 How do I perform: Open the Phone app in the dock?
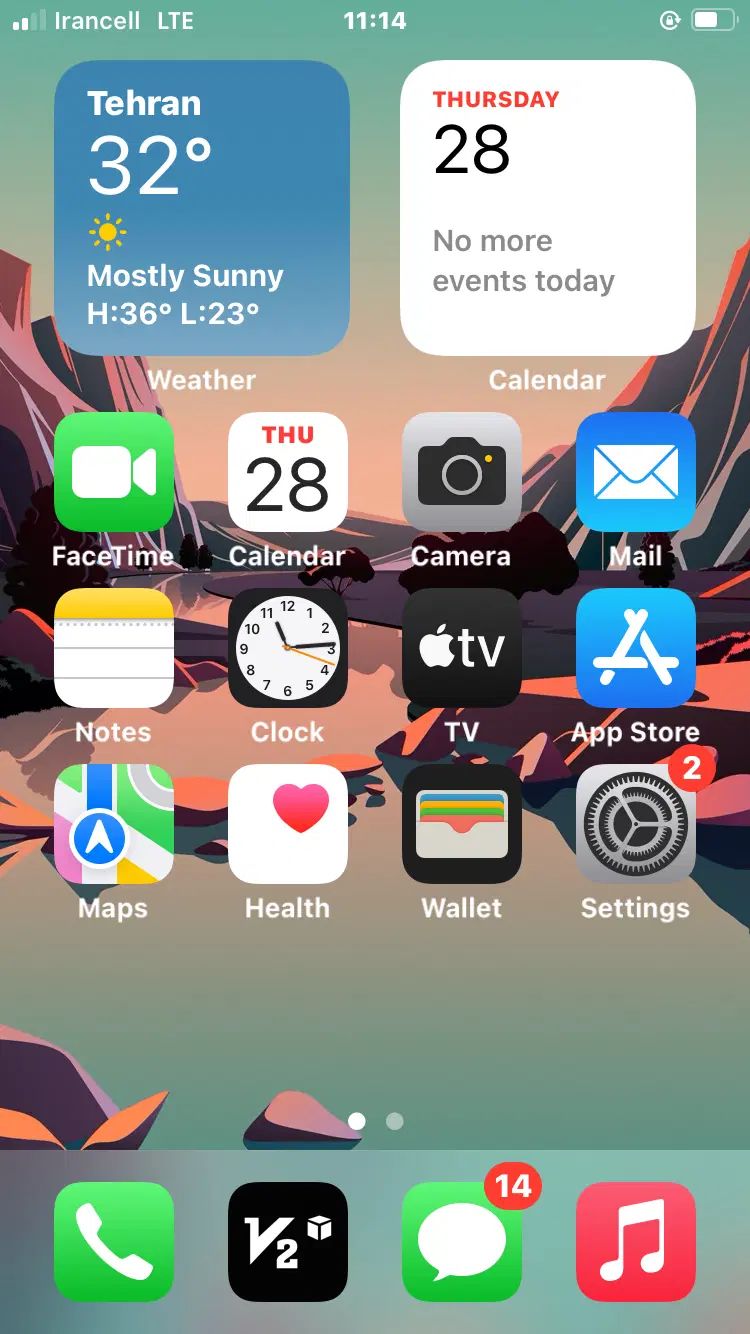[113, 1242]
